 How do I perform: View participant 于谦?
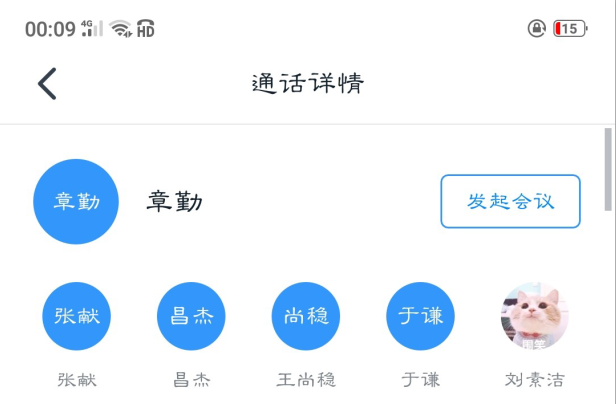(420, 316)
